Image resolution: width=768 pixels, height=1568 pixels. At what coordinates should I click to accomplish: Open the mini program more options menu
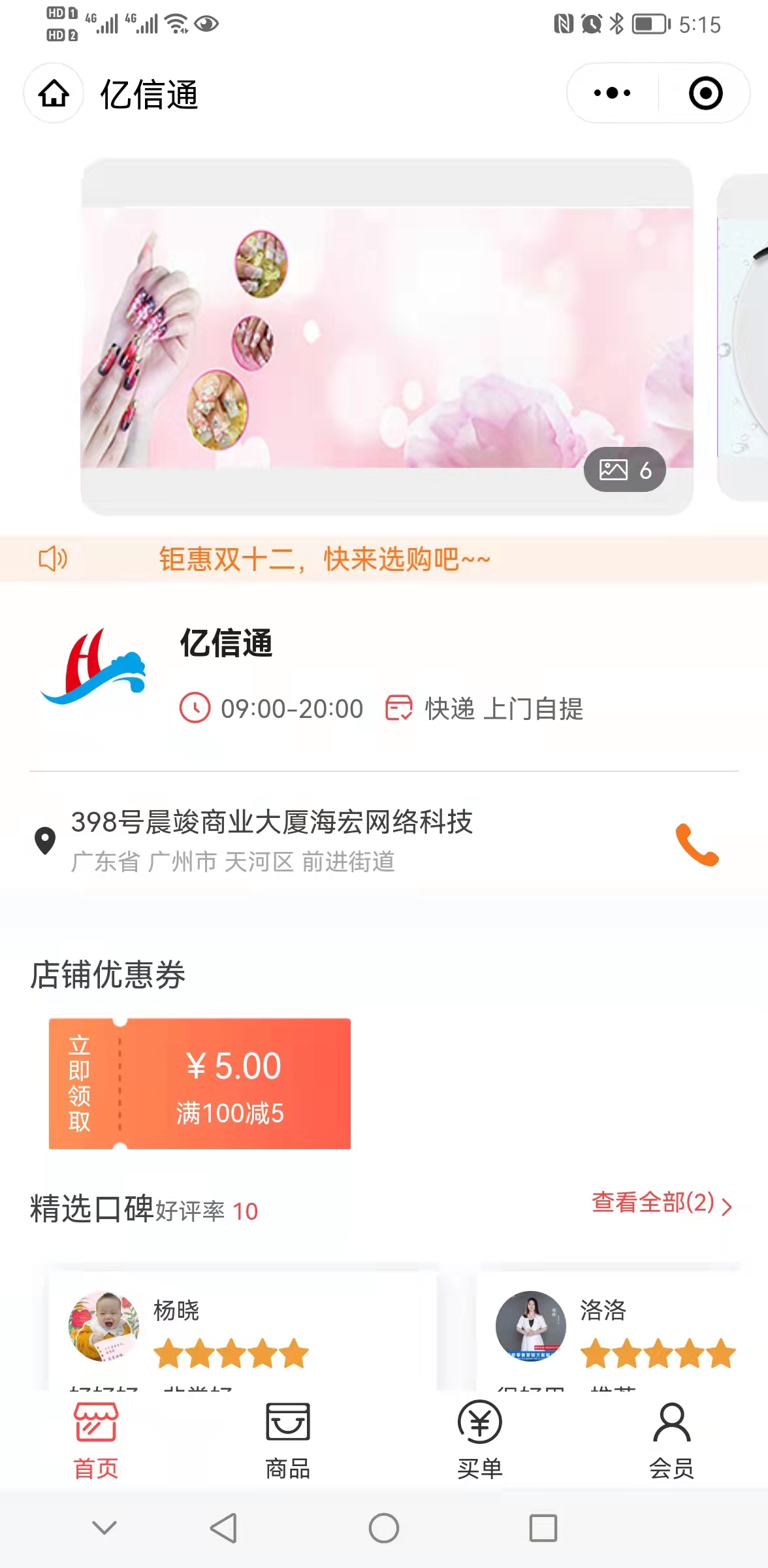[x=612, y=93]
